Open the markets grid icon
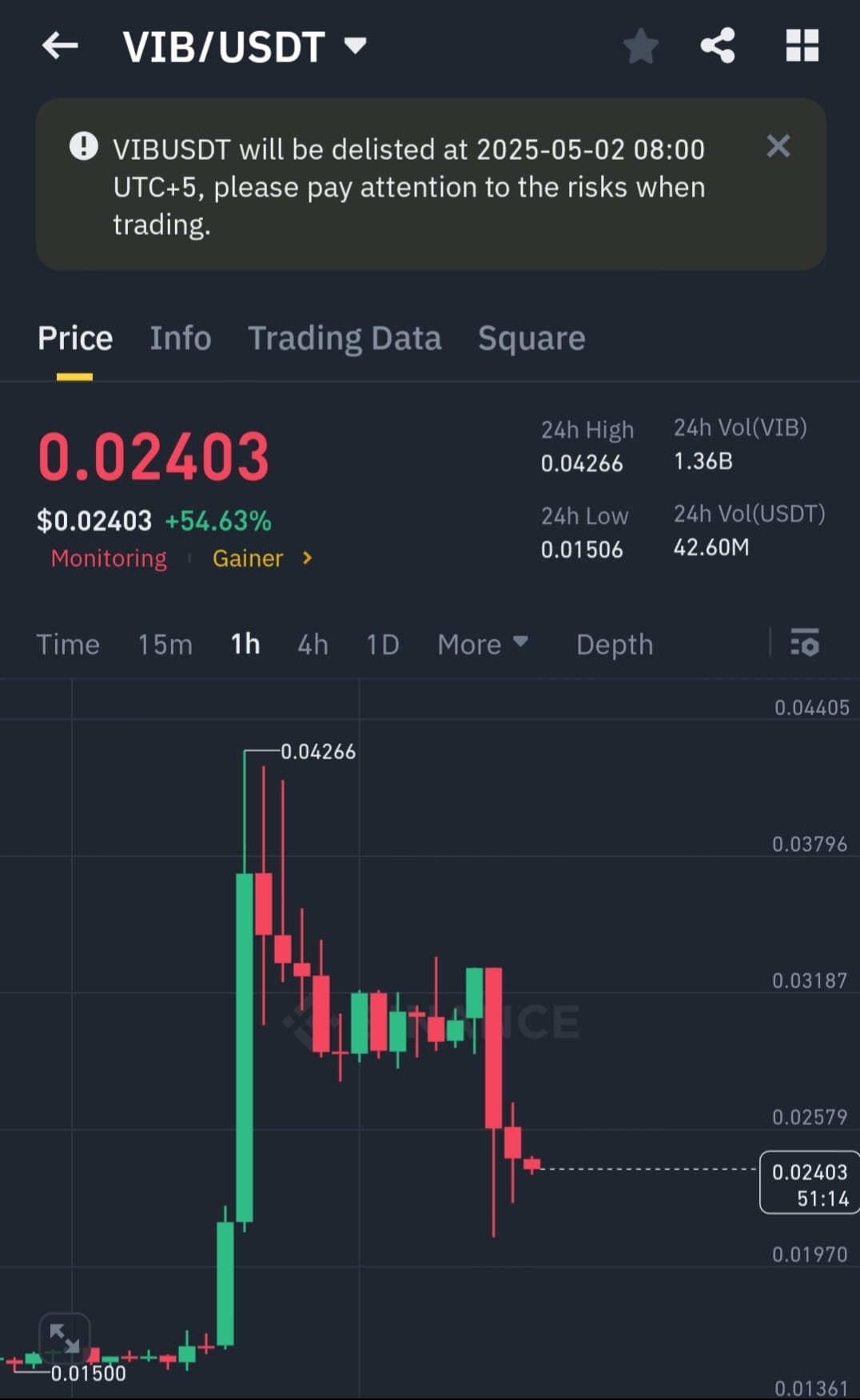The height and width of the screenshot is (1400, 860). pyautogui.click(x=802, y=46)
